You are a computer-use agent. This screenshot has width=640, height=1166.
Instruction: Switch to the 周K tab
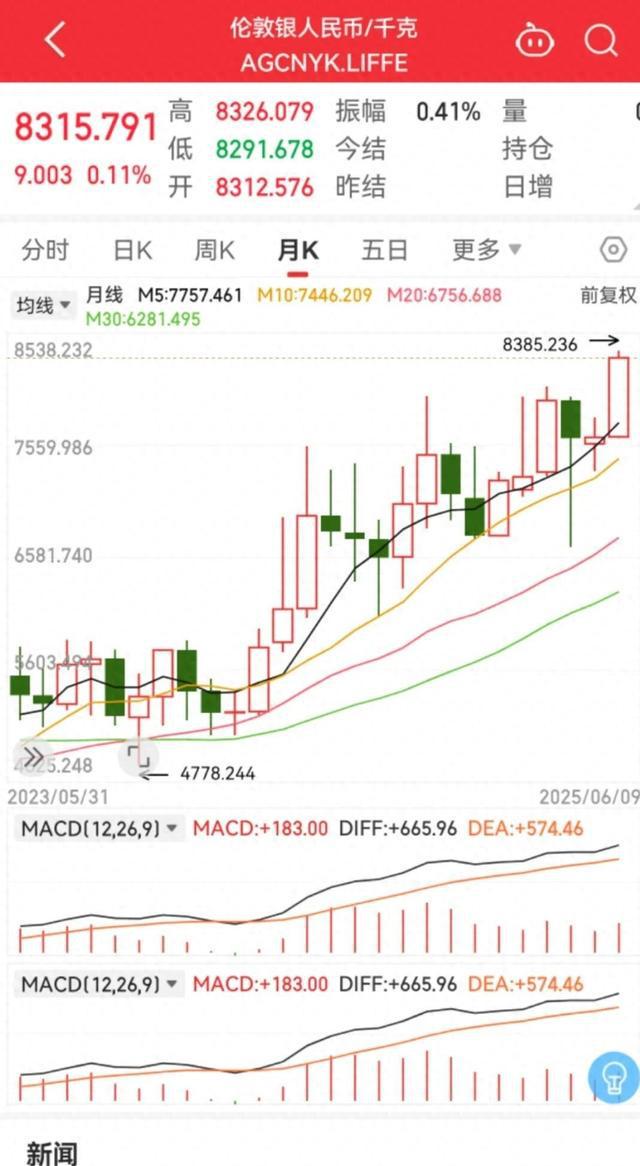pos(214,251)
